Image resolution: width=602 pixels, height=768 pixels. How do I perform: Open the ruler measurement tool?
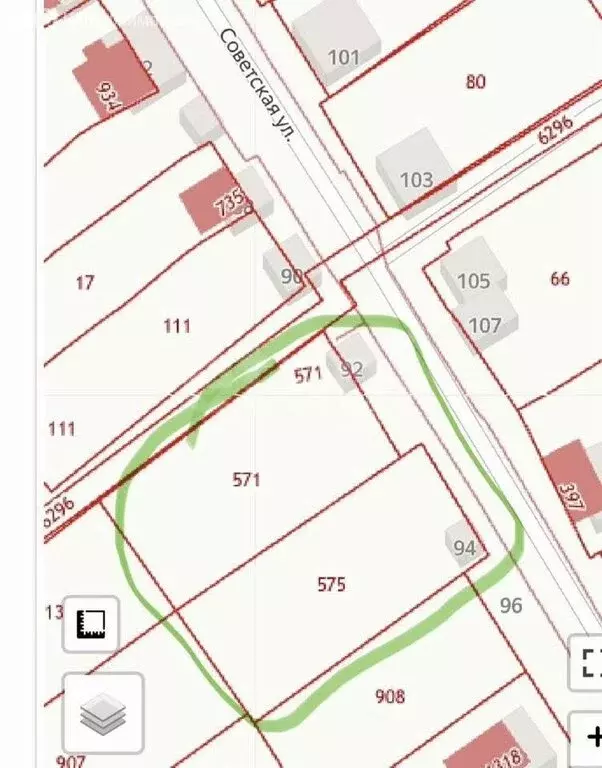[91, 625]
